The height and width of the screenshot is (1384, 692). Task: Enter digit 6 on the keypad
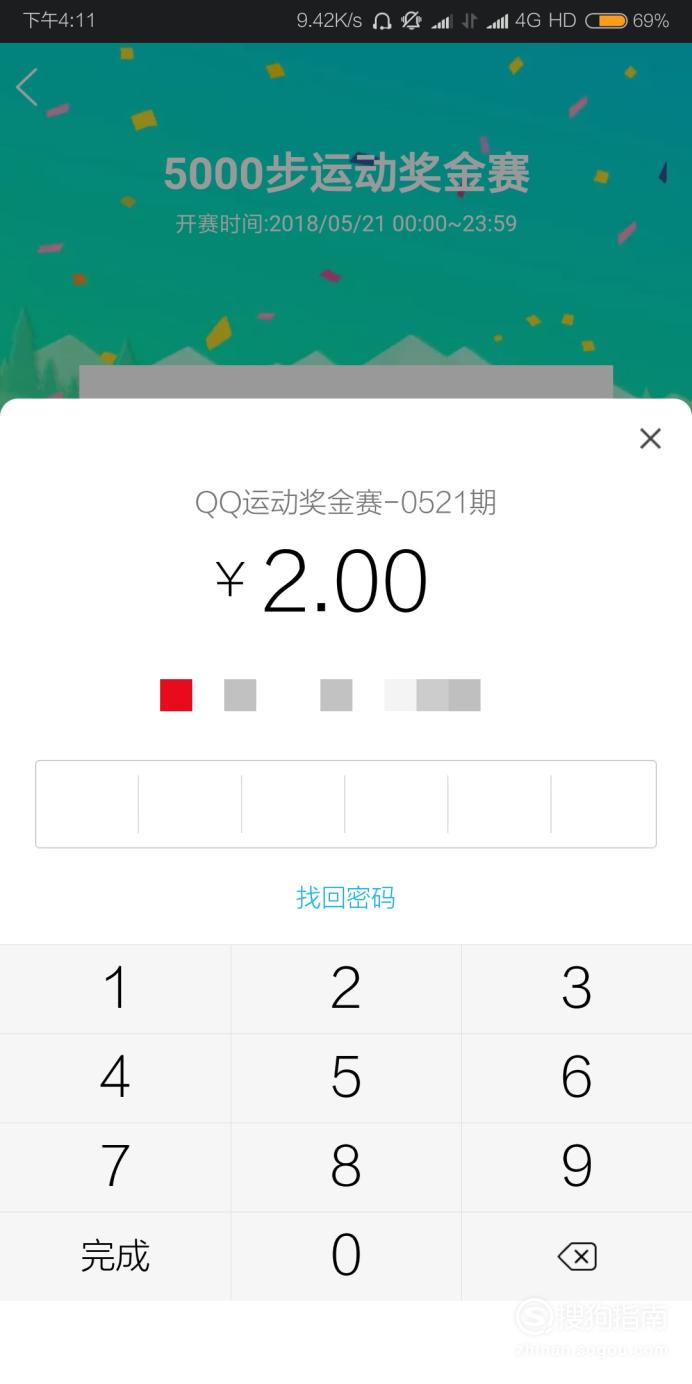[577, 1078]
